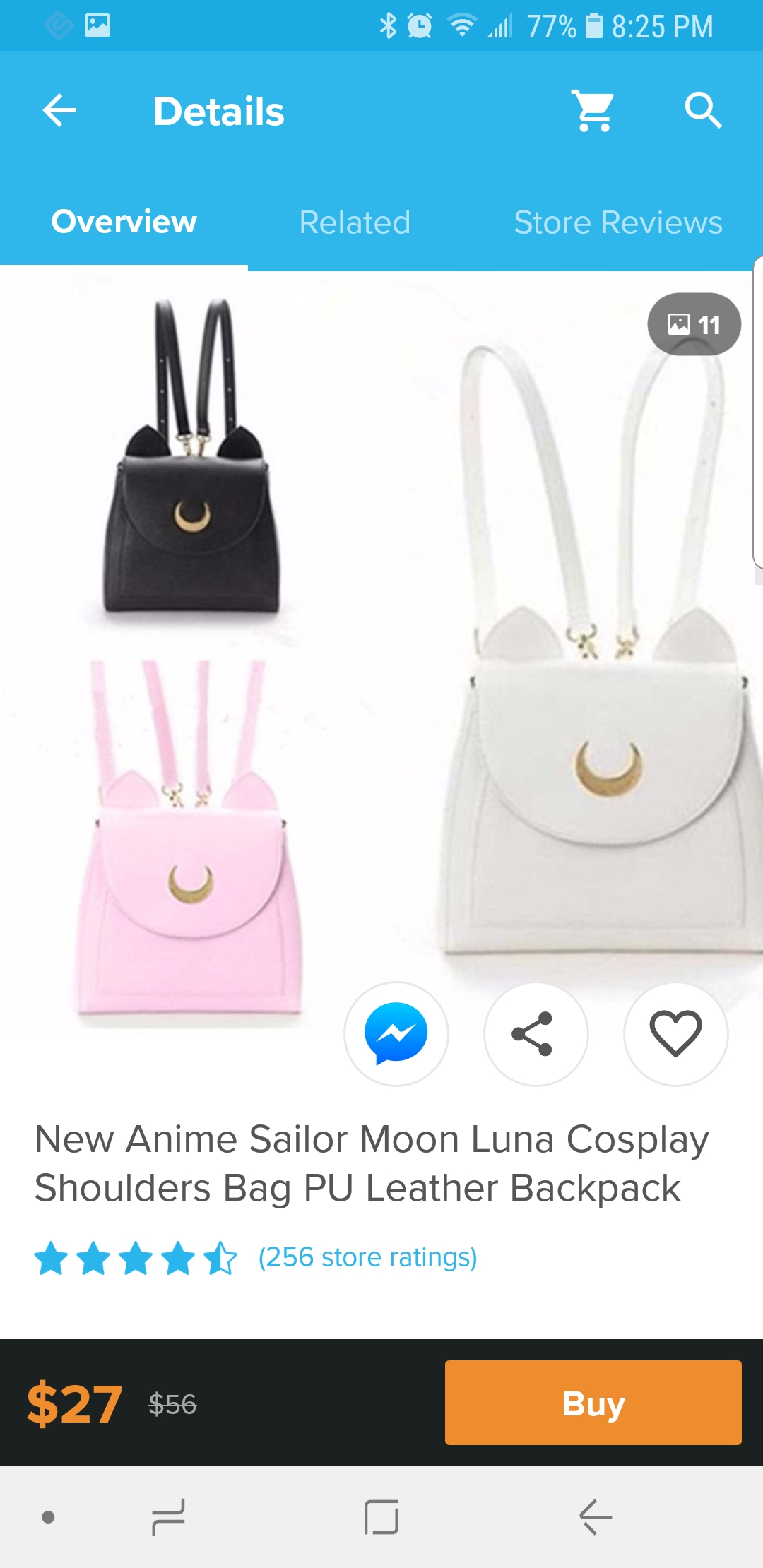Open the shopping cart
Image resolution: width=763 pixels, height=1568 pixels.
pyautogui.click(x=593, y=111)
